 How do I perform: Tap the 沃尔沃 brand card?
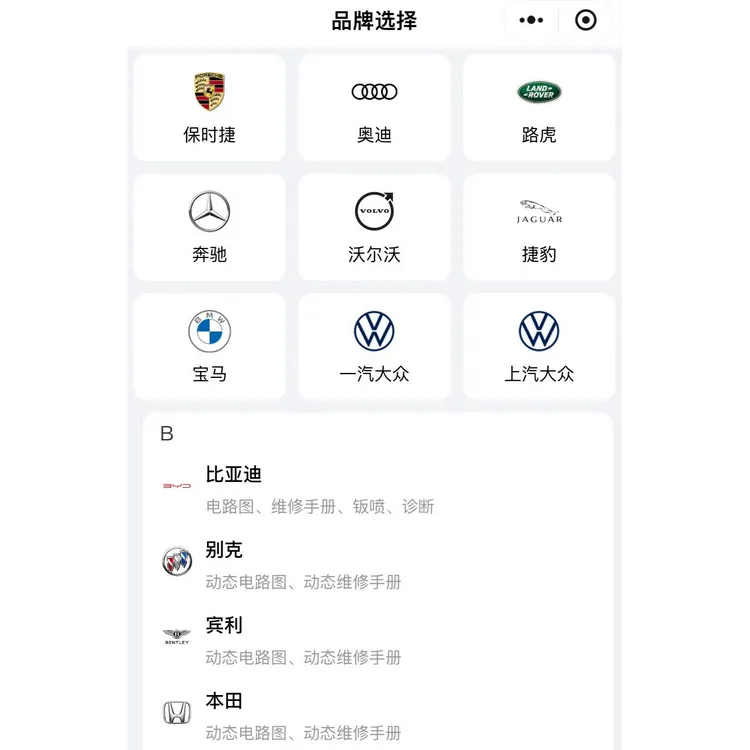point(374,228)
